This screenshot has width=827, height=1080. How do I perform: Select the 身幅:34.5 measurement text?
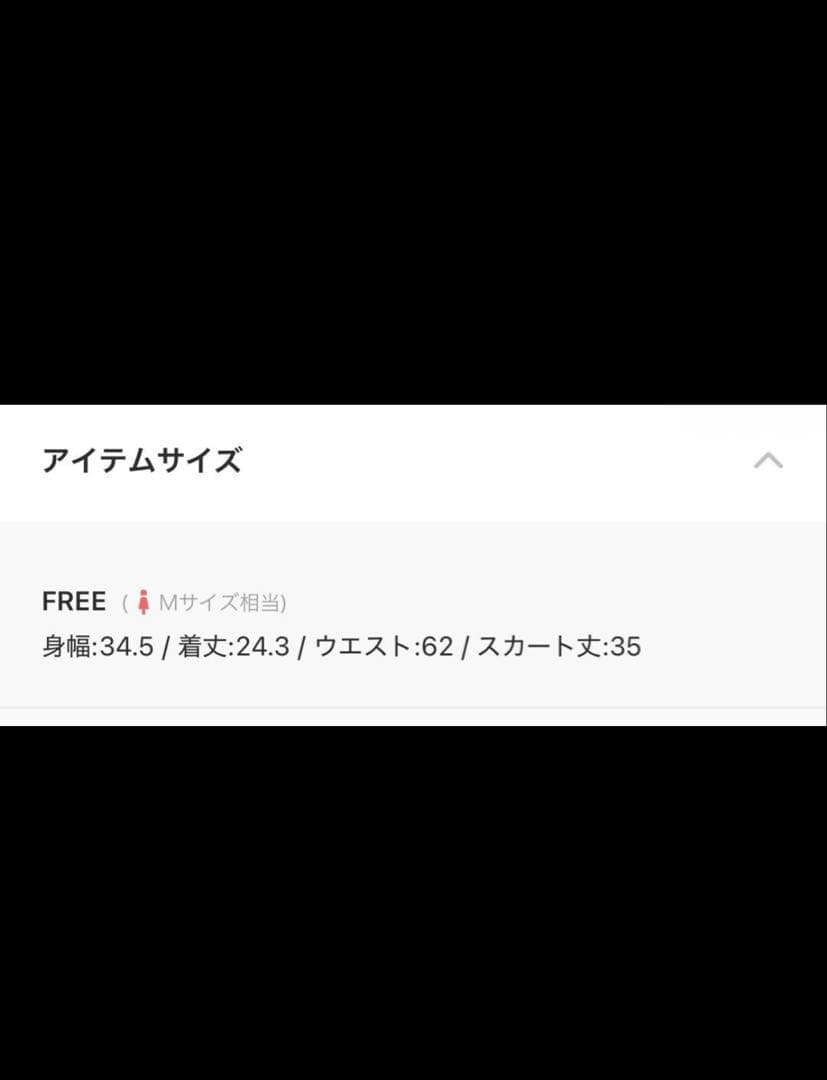pos(97,648)
